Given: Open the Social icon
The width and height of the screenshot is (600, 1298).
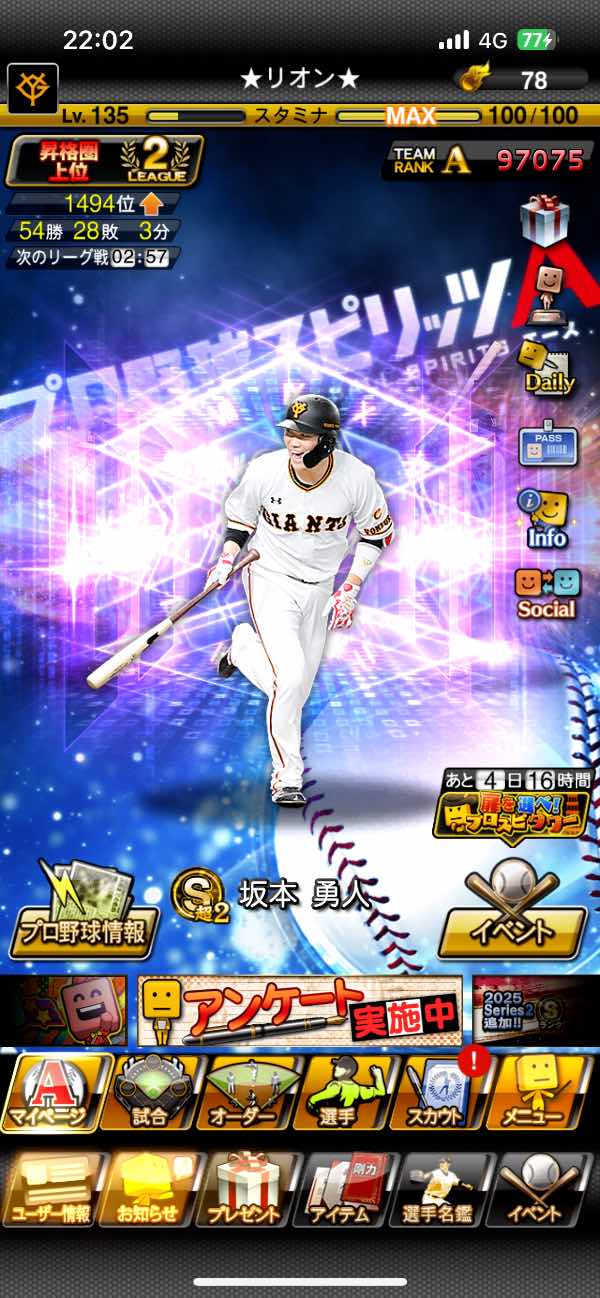Looking at the screenshot, I should click(x=546, y=594).
